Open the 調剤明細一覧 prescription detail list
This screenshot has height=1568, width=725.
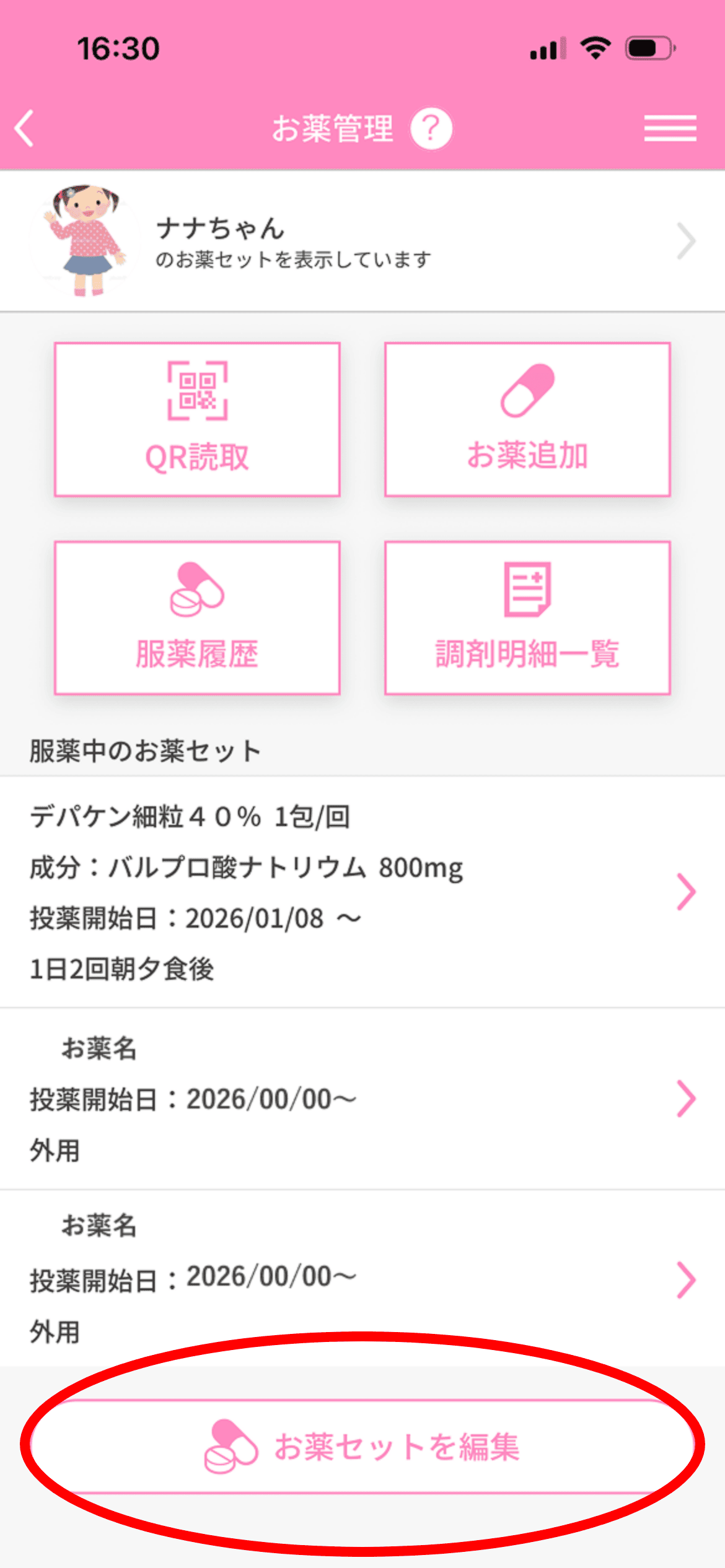pos(527,619)
